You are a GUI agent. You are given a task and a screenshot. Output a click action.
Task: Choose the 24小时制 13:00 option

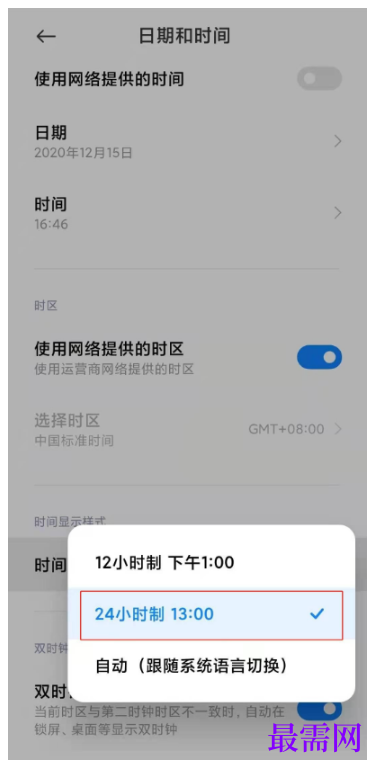(211, 614)
